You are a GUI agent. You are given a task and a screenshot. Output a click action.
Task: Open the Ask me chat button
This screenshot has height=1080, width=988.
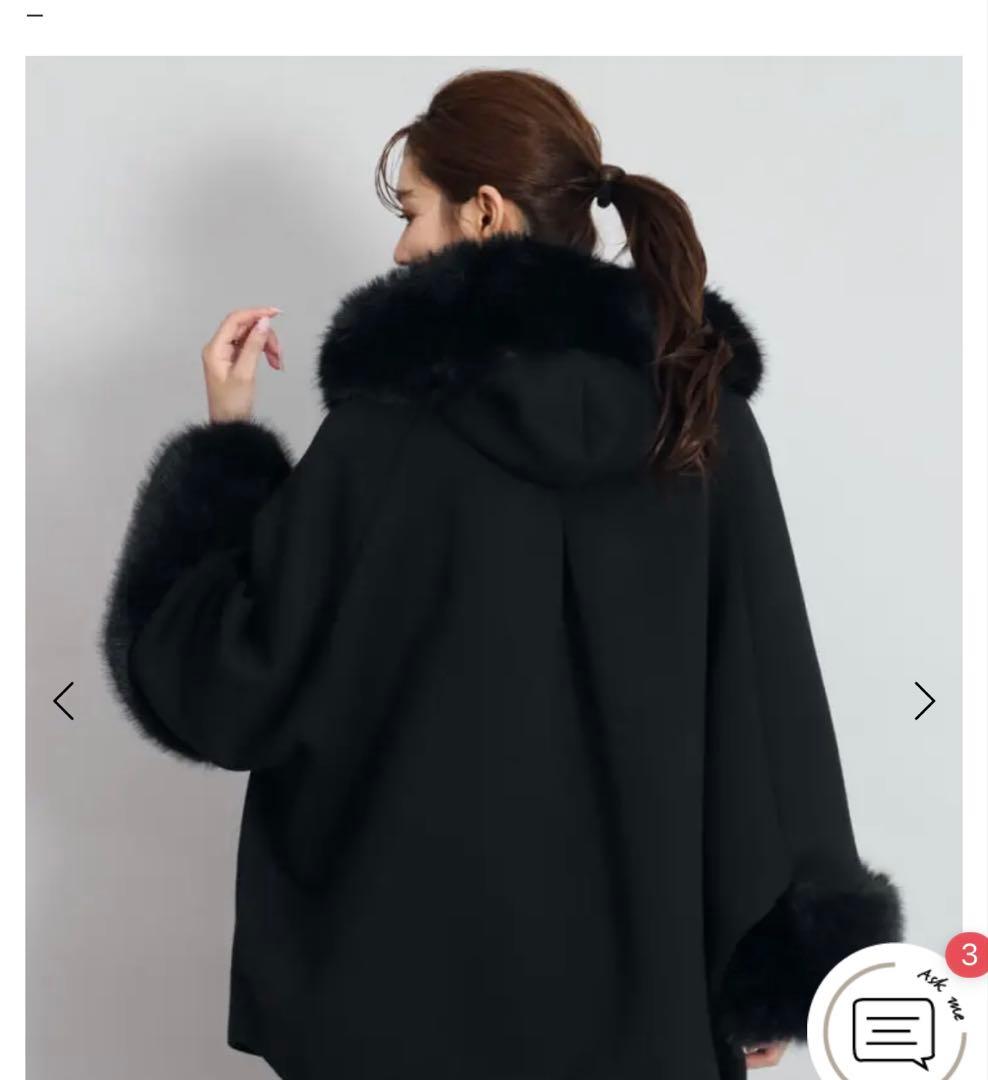[x=893, y=1026]
